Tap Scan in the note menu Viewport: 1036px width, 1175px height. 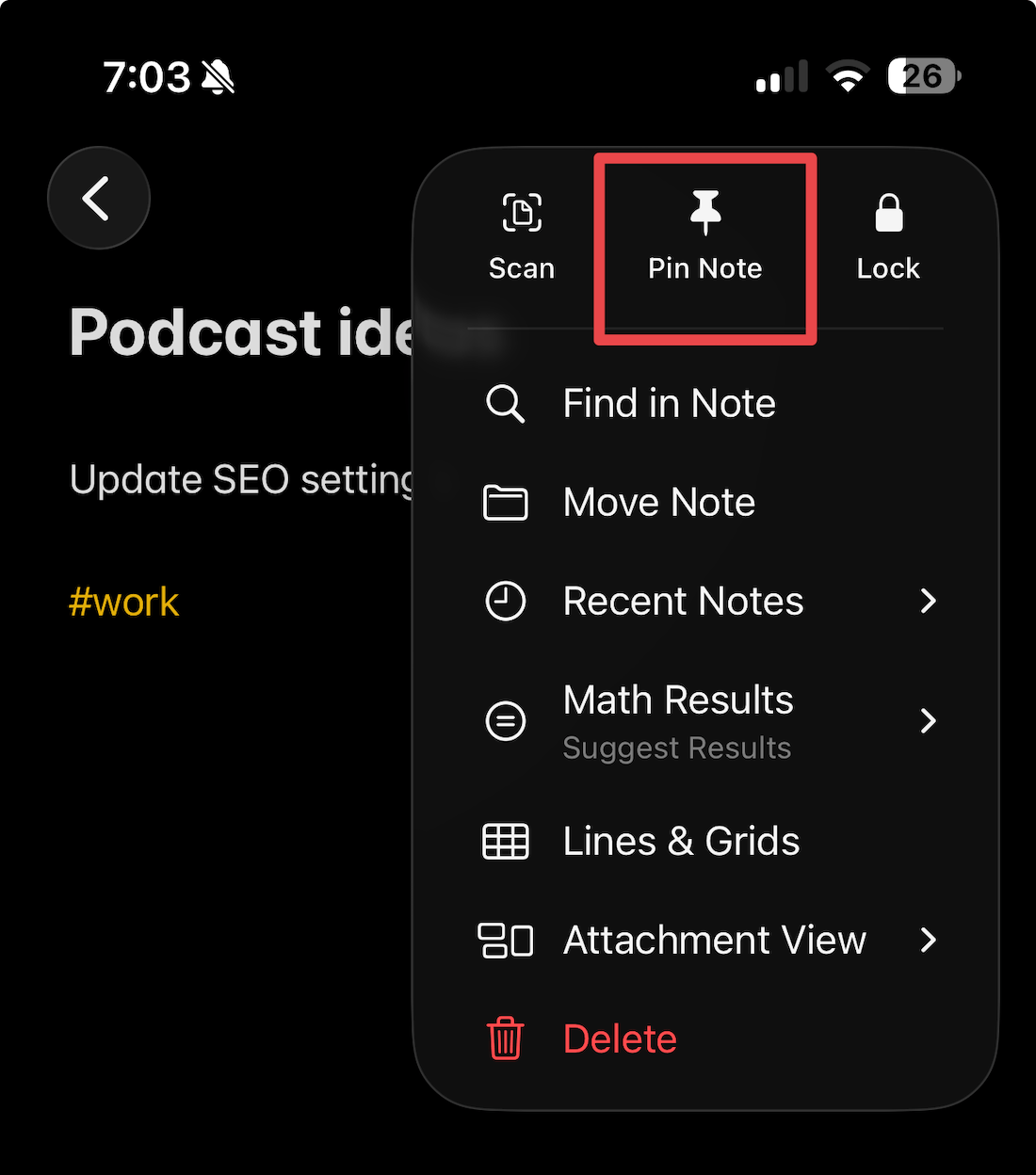pyautogui.click(x=522, y=235)
